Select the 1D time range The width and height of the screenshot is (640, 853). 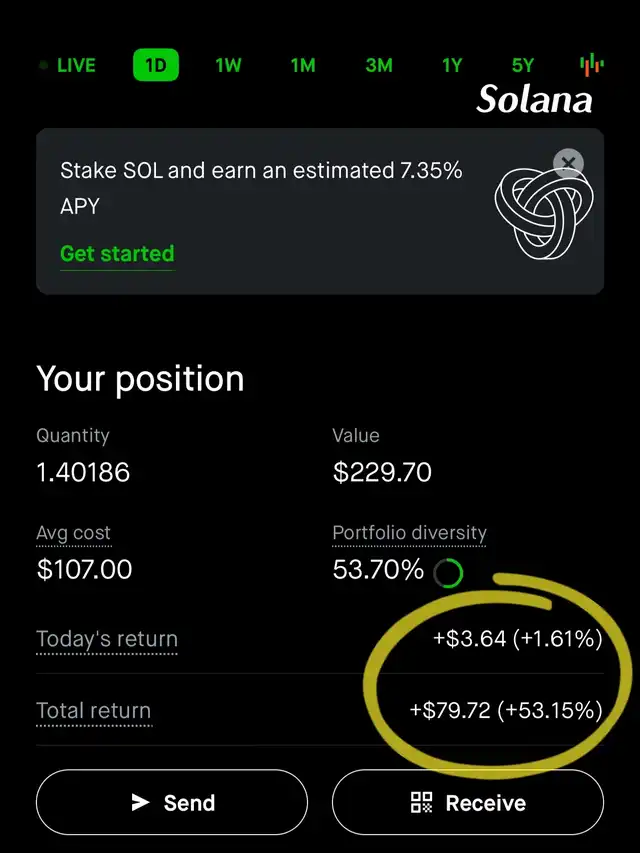pyautogui.click(x=155, y=65)
